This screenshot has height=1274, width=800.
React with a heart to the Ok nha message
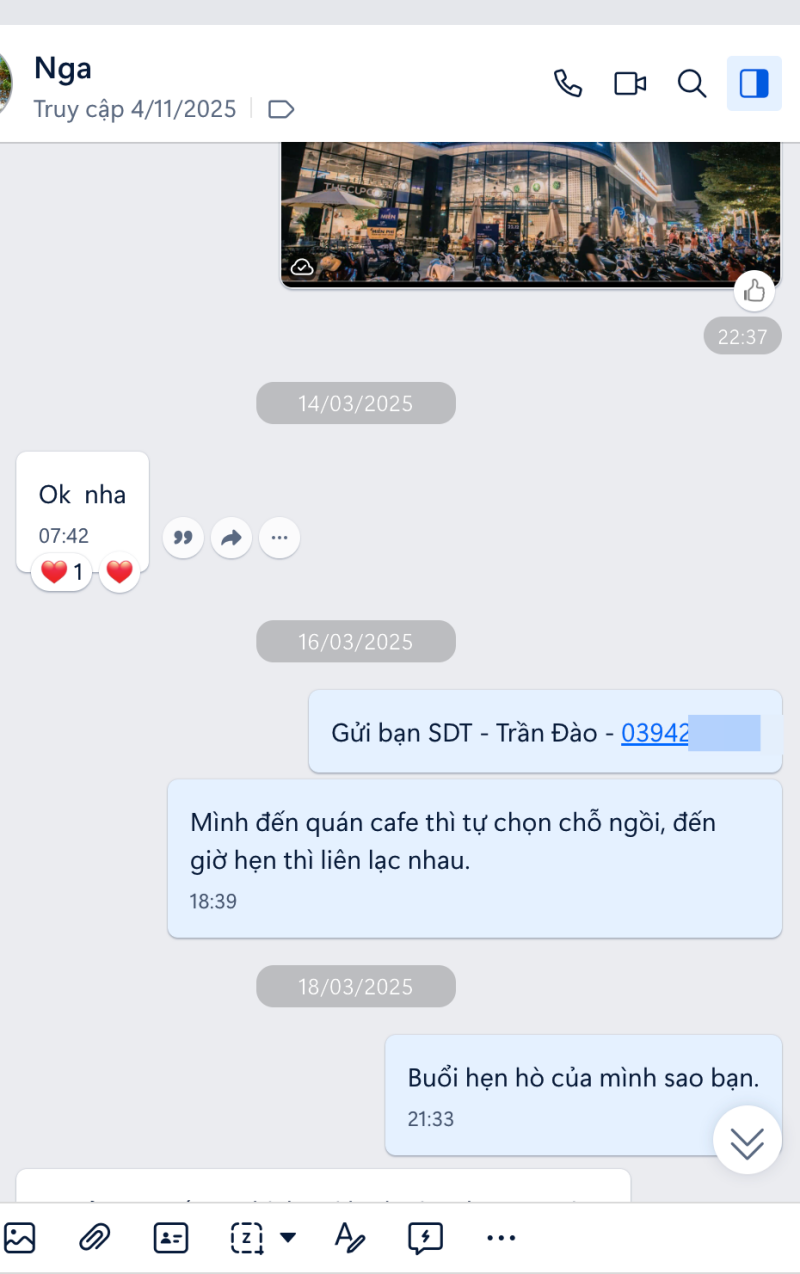[x=119, y=572]
